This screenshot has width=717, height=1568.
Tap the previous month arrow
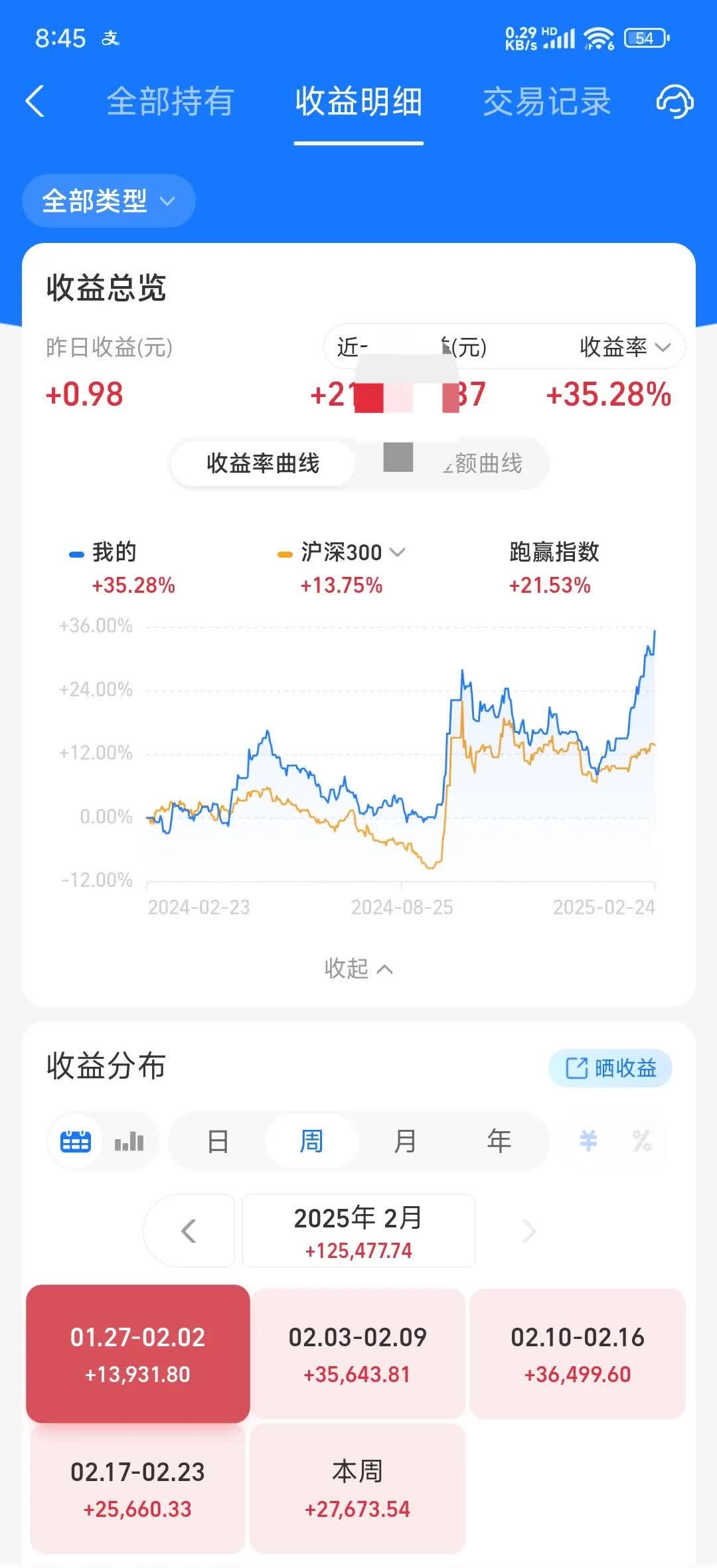pos(189,1230)
